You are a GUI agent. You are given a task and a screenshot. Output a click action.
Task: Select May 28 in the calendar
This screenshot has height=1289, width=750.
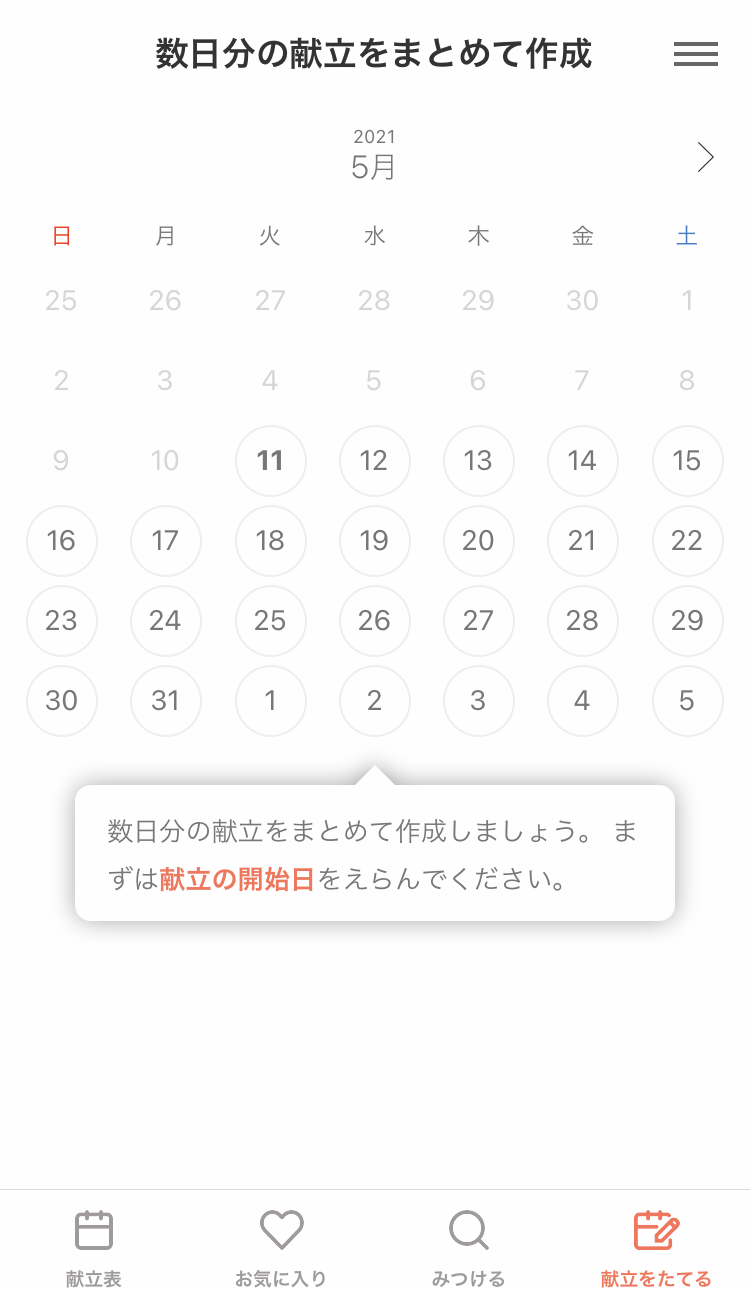point(582,621)
